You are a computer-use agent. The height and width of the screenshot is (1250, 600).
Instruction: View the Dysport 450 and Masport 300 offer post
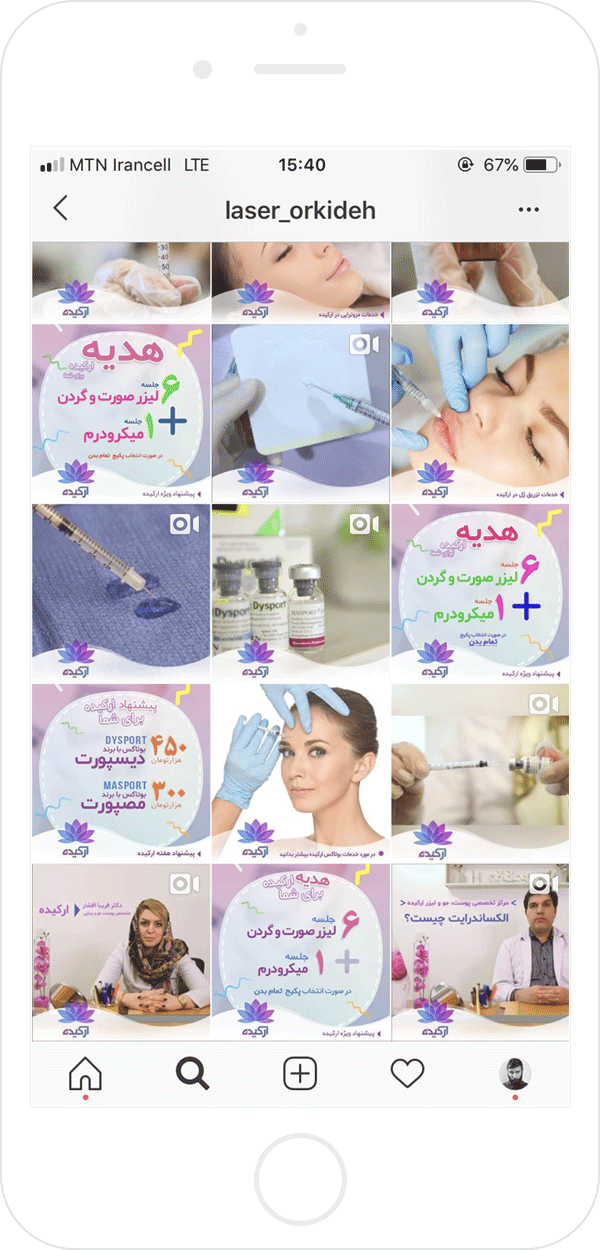[121, 772]
